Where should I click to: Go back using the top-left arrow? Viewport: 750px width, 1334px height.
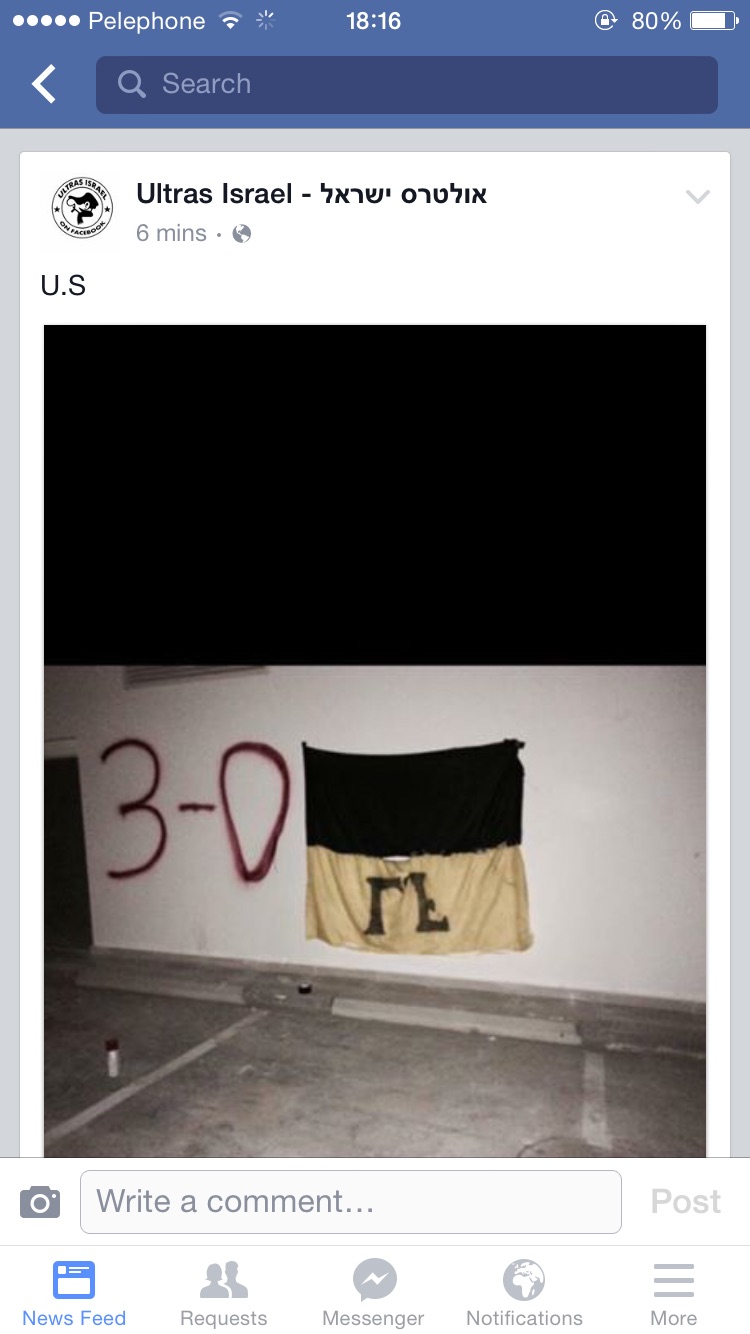pyautogui.click(x=44, y=85)
